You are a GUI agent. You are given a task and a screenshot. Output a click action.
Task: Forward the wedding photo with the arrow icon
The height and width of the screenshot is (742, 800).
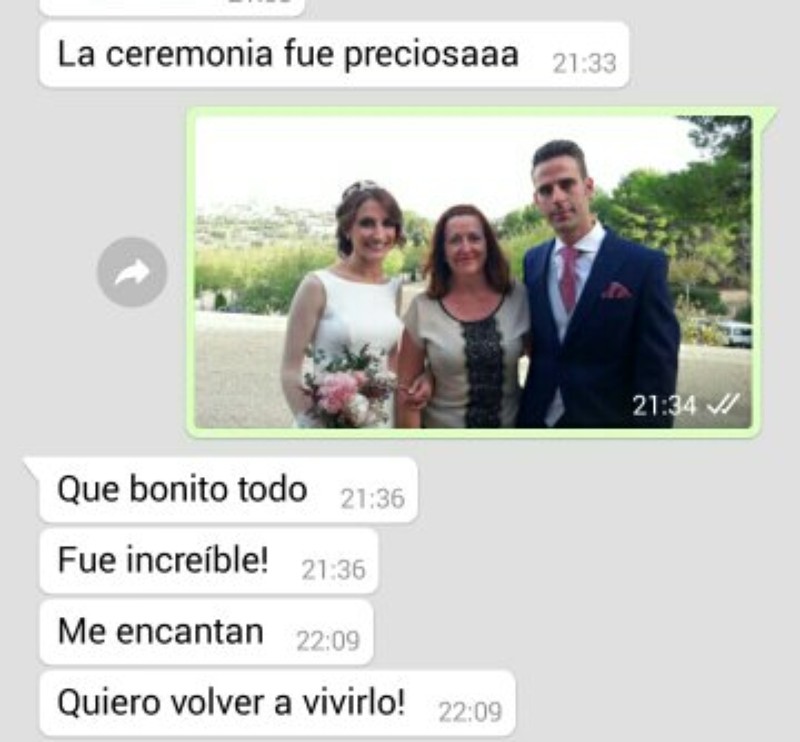132,272
